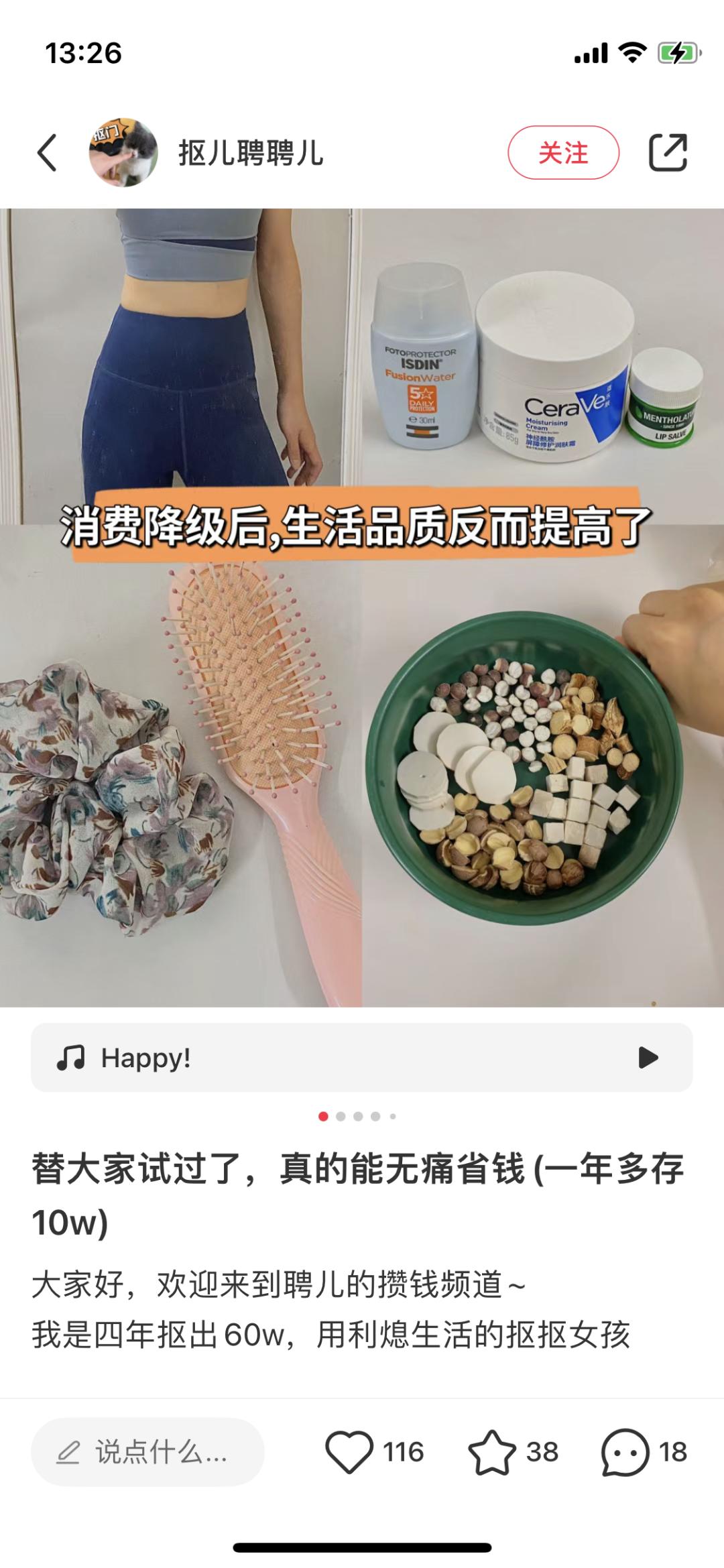Image resolution: width=724 pixels, height=1568 pixels.
Task: Open 抠儿聘聘儿's profile avatar
Action: tap(123, 153)
